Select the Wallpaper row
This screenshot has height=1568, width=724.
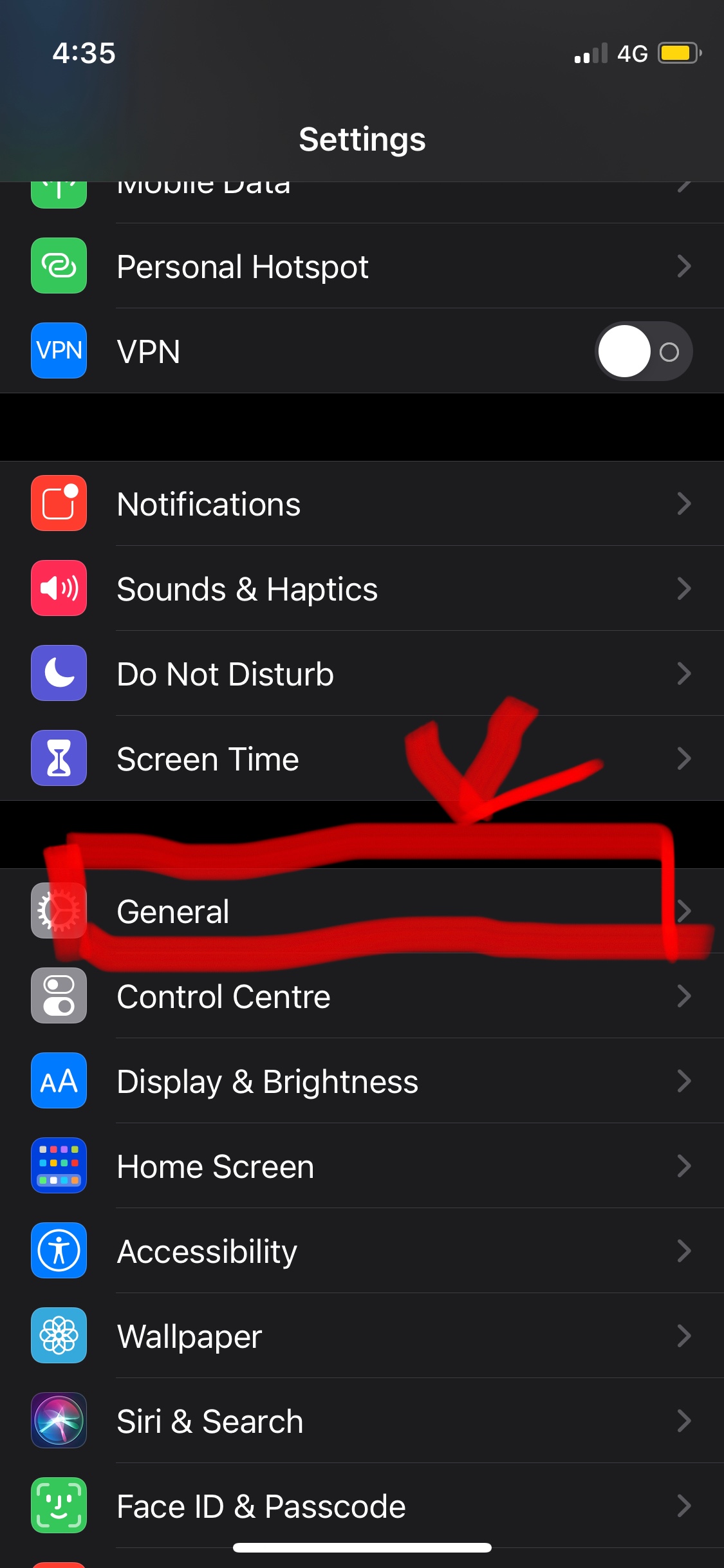pyautogui.click(x=360, y=1336)
